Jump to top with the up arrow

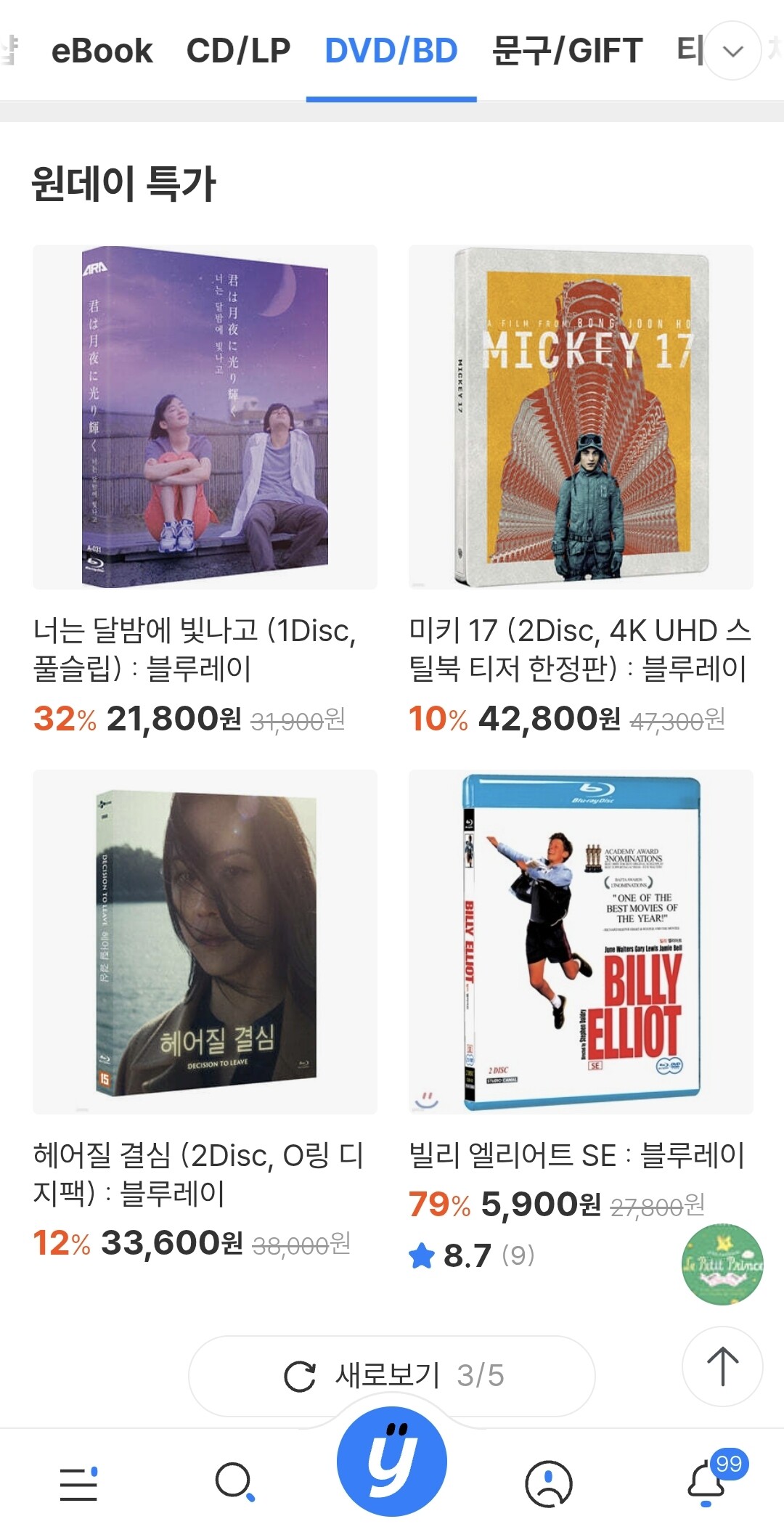[x=722, y=1366]
